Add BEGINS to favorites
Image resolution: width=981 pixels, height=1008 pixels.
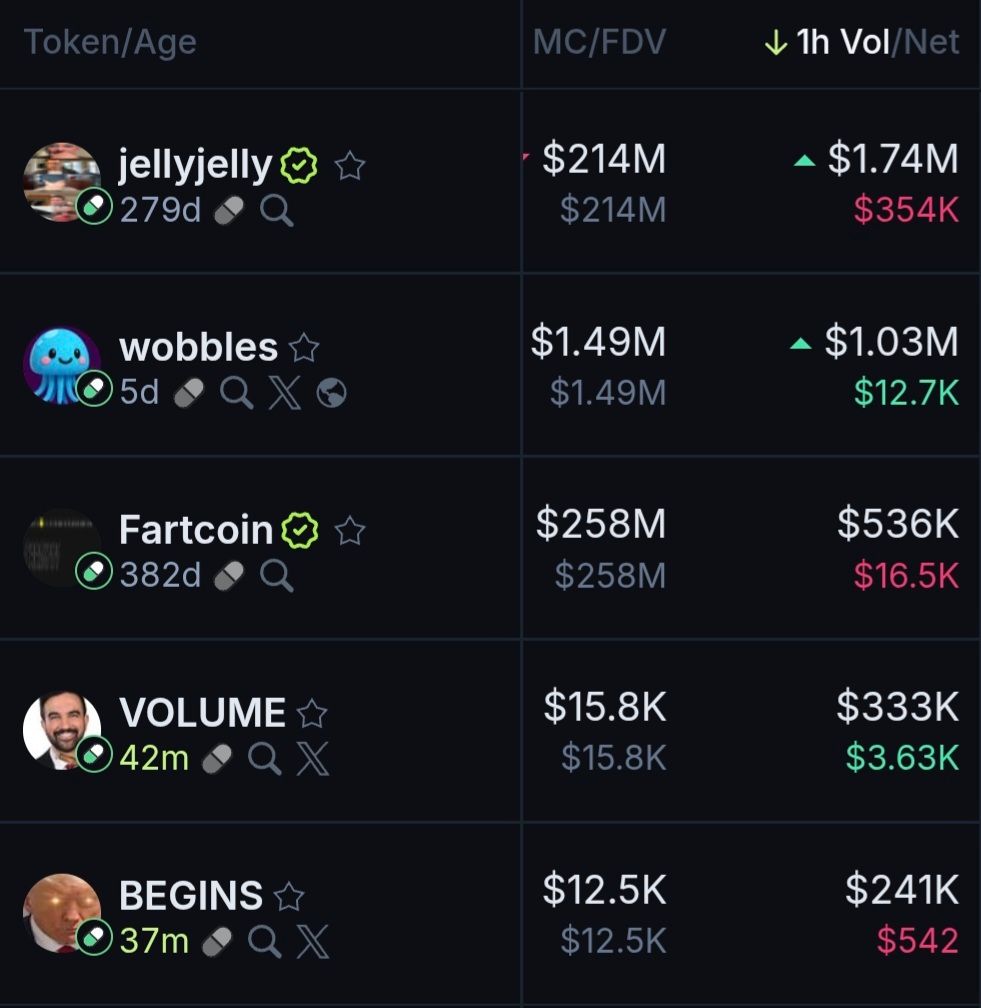pos(289,897)
